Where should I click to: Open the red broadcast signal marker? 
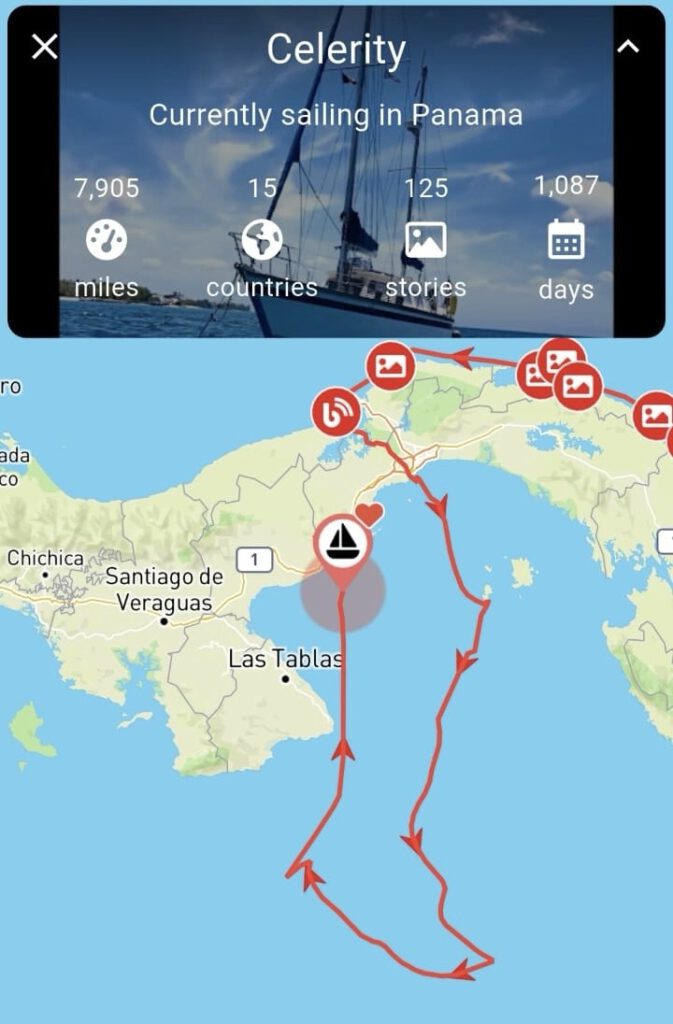(336, 413)
